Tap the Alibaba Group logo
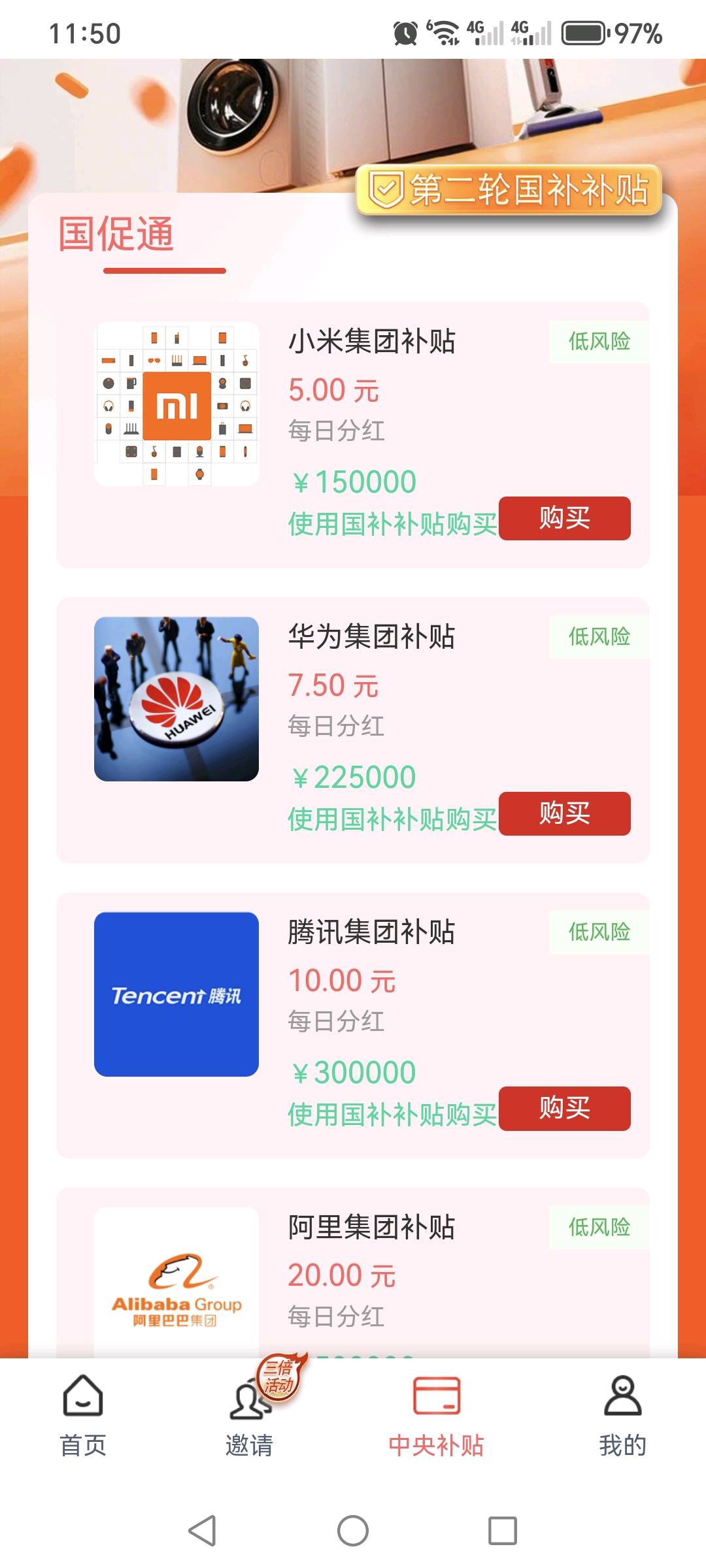This screenshot has width=706, height=1568. click(177, 1278)
